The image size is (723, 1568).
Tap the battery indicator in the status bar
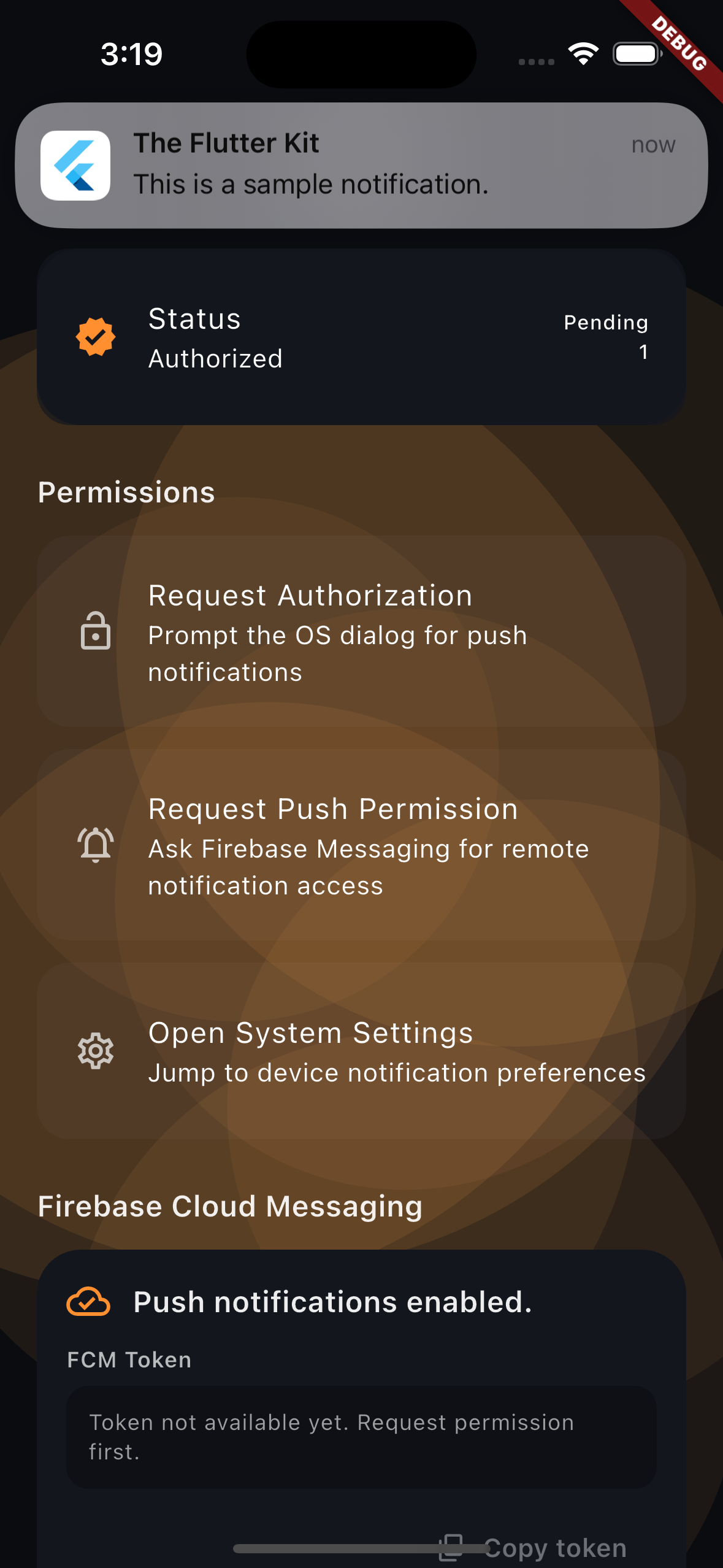point(636,55)
